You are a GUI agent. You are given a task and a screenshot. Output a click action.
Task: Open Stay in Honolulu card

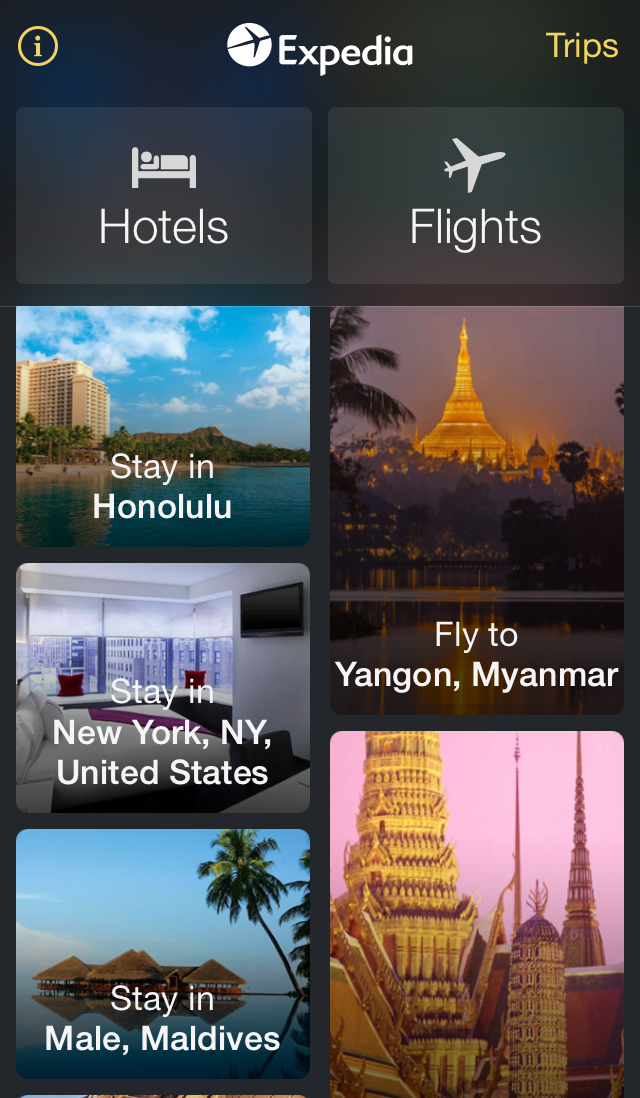pos(163,428)
